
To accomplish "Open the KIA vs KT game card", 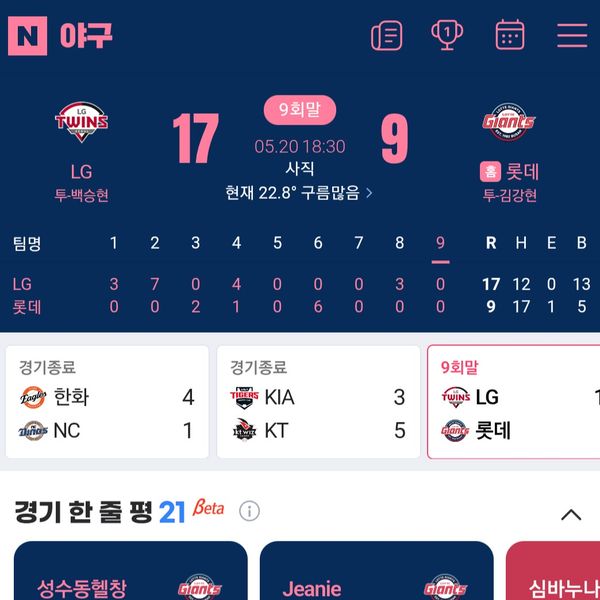I will pyautogui.click(x=318, y=402).
